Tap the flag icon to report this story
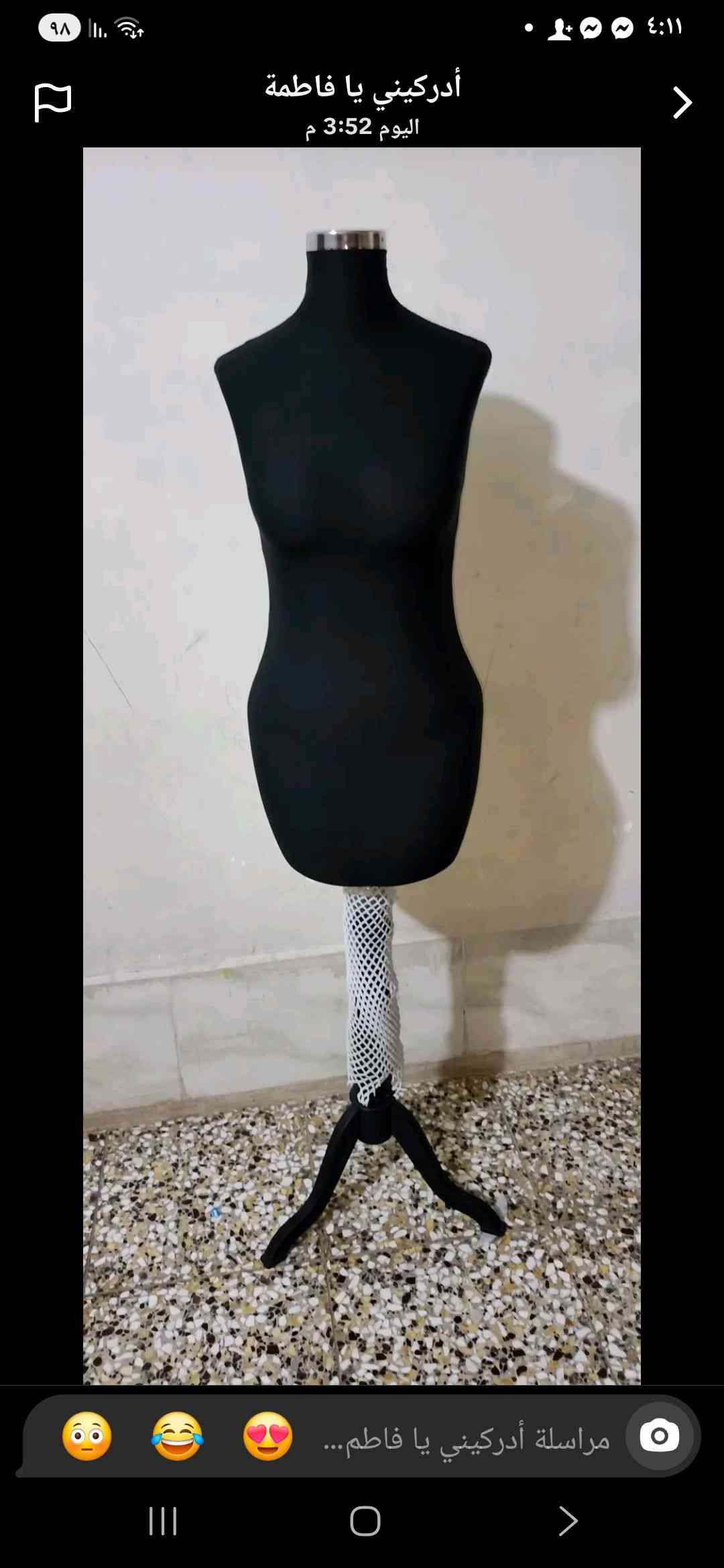Image resolution: width=724 pixels, height=1568 pixels. [x=52, y=103]
